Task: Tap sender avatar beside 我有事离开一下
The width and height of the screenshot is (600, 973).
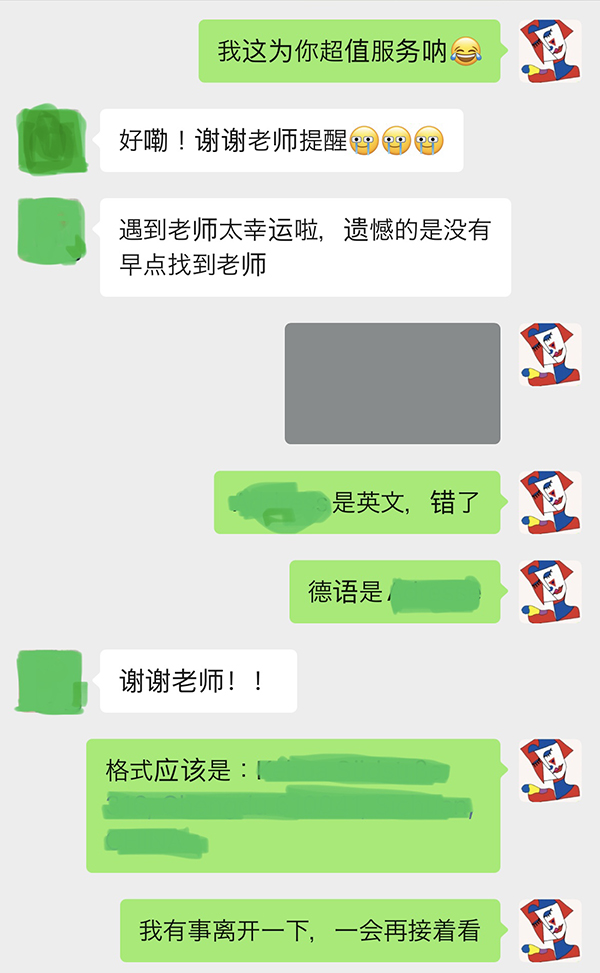Action: tap(550, 931)
